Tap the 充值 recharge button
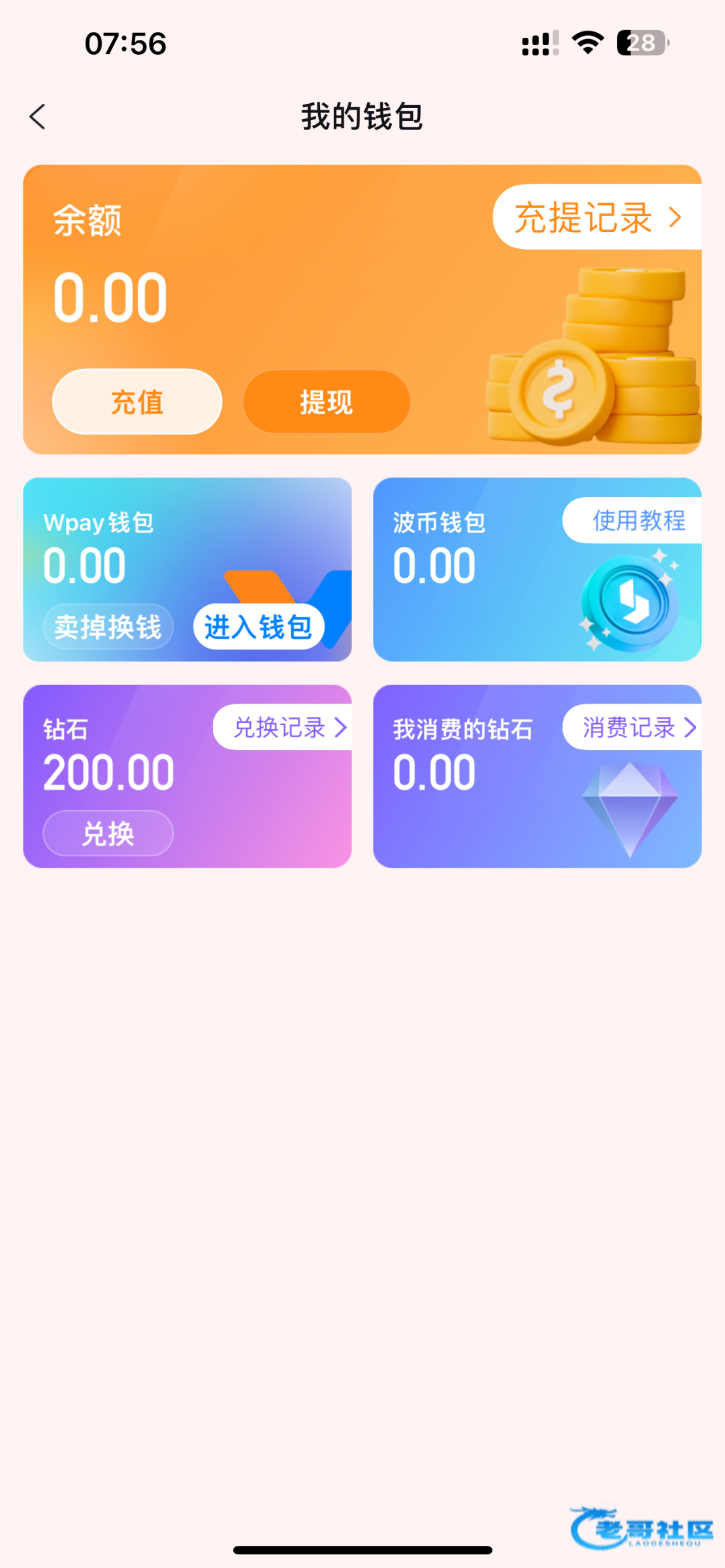This screenshot has width=725, height=1568. [137, 402]
